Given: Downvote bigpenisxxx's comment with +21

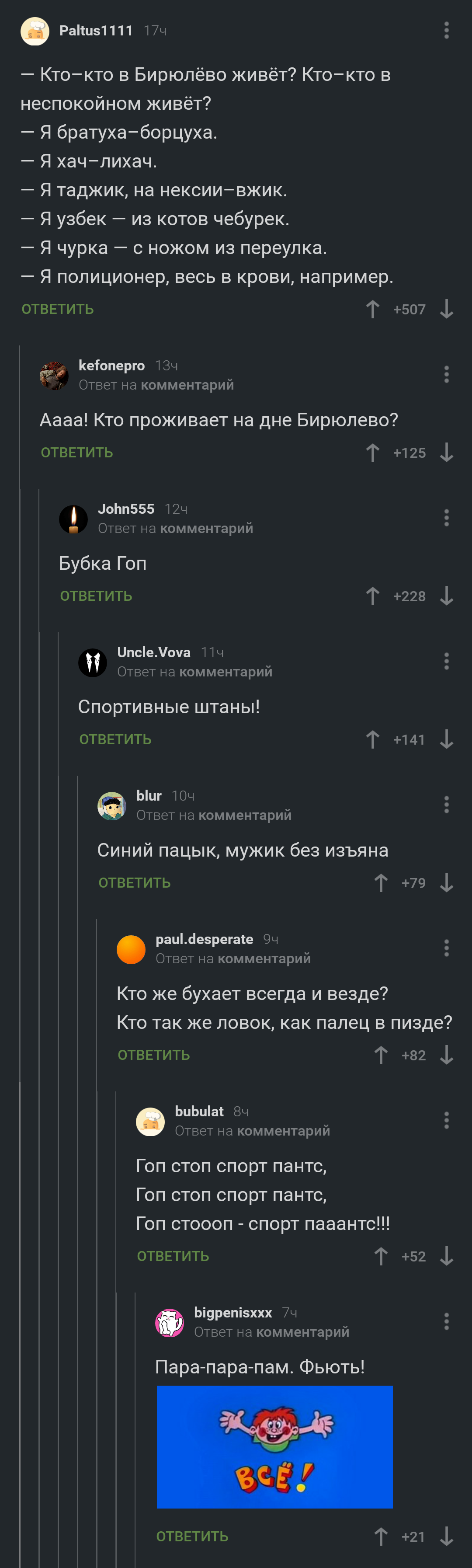Looking at the screenshot, I should [x=446, y=1537].
